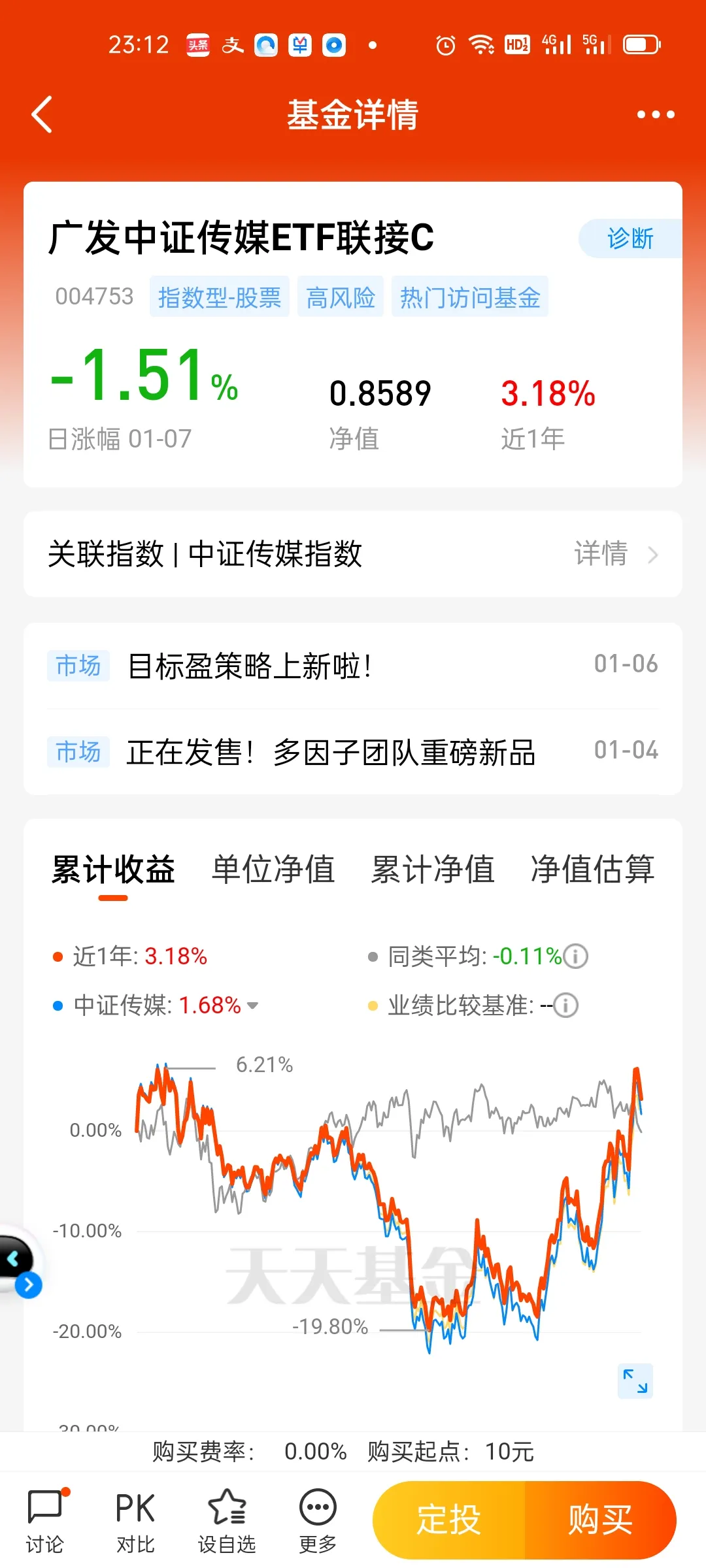This screenshot has height=1568, width=706.
Task: Open the news item 目标盈策略上新啦
Action: click(353, 666)
